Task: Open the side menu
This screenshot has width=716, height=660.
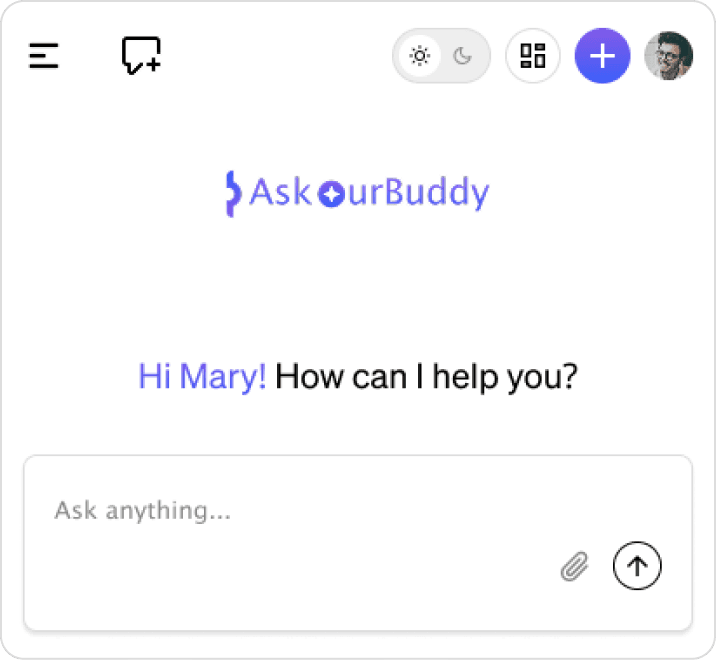Action: (x=44, y=55)
